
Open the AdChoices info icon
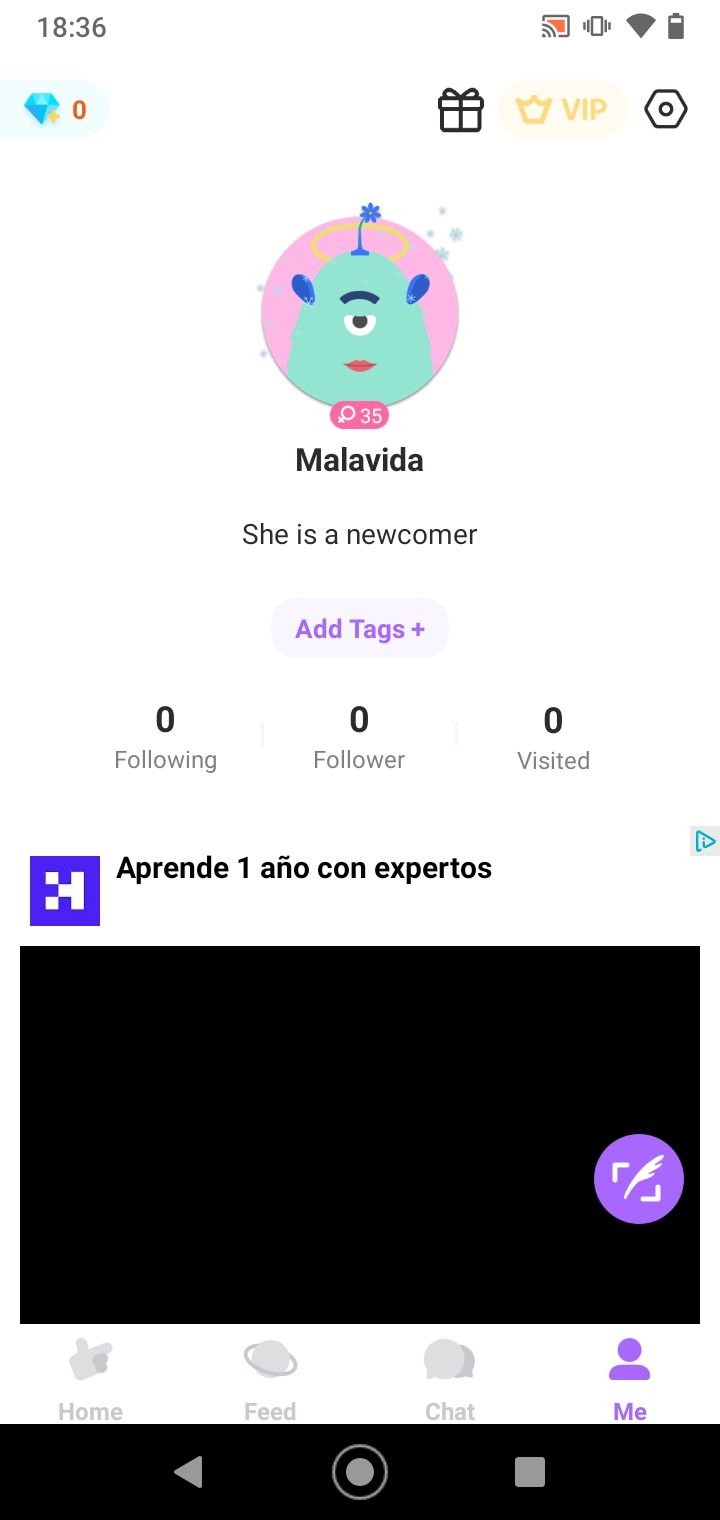[705, 842]
